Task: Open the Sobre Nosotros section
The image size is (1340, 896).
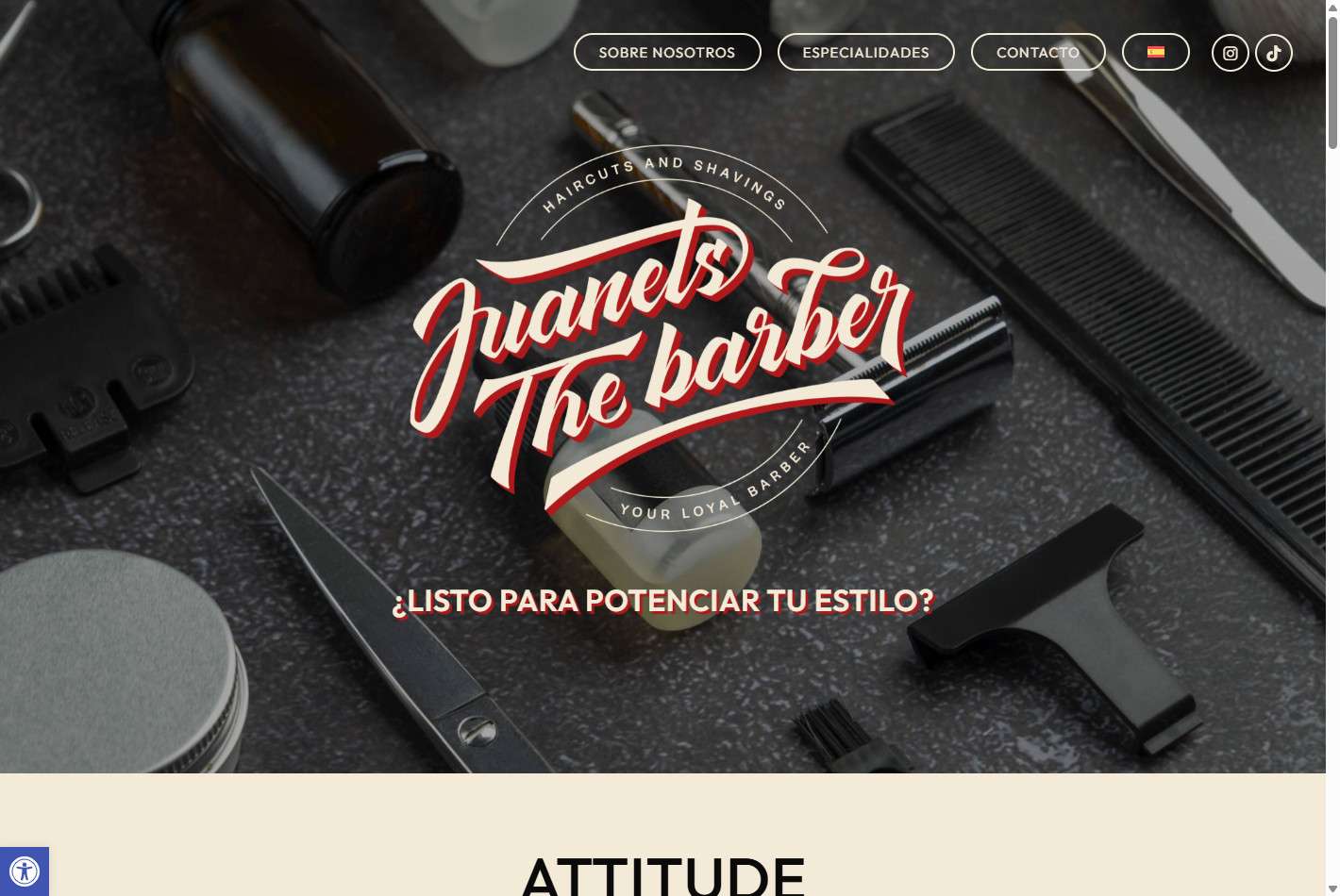Action: point(667,53)
